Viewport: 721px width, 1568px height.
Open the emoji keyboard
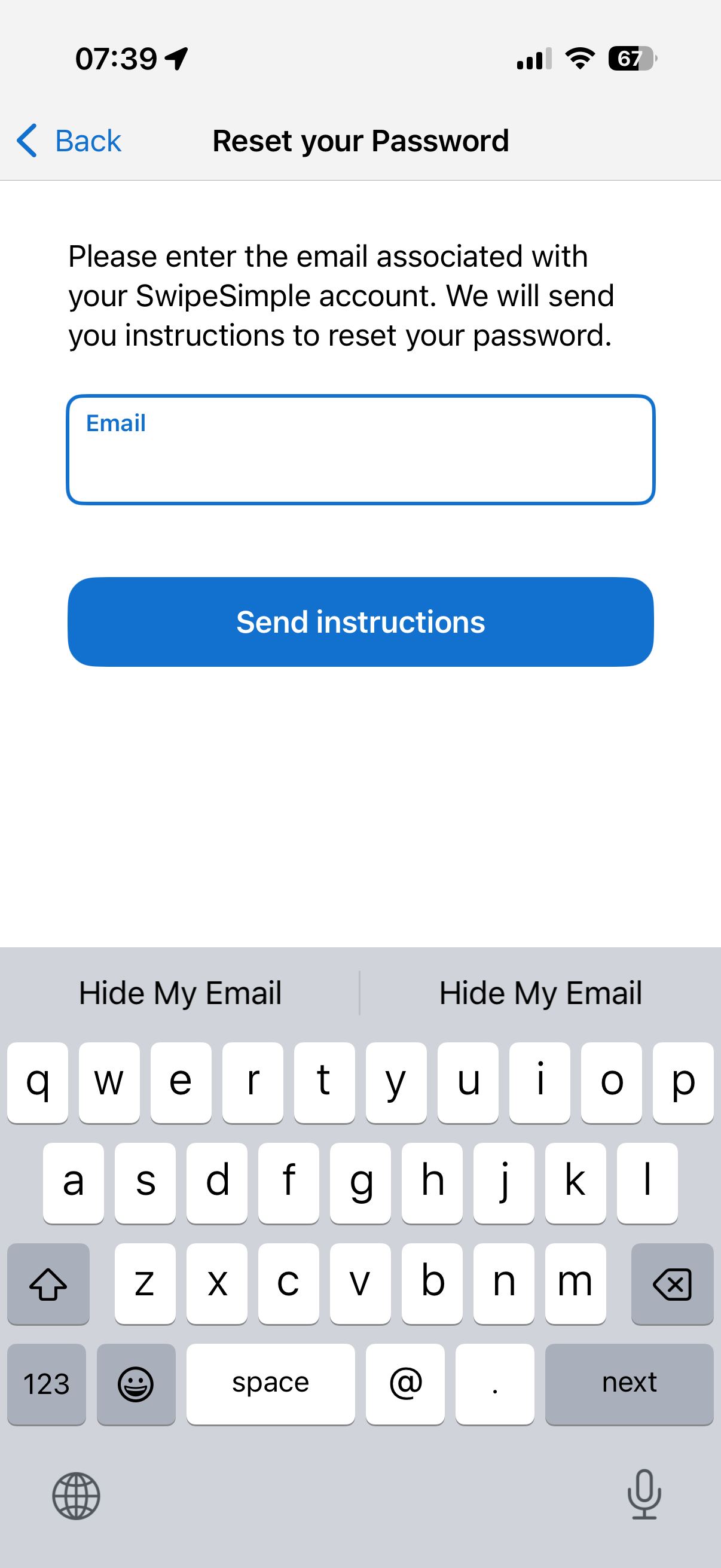136,1383
